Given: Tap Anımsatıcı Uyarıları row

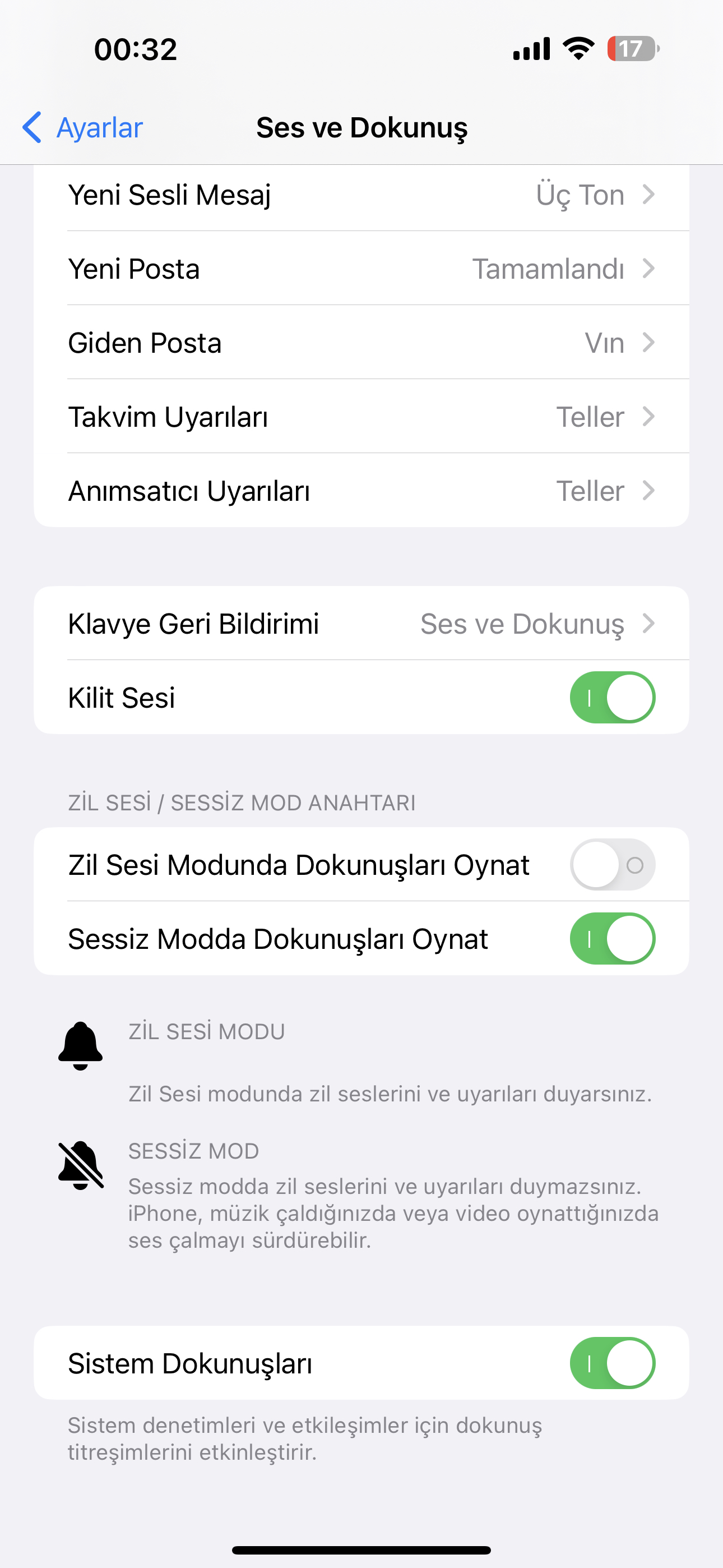Looking at the screenshot, I should click(361, 491).
